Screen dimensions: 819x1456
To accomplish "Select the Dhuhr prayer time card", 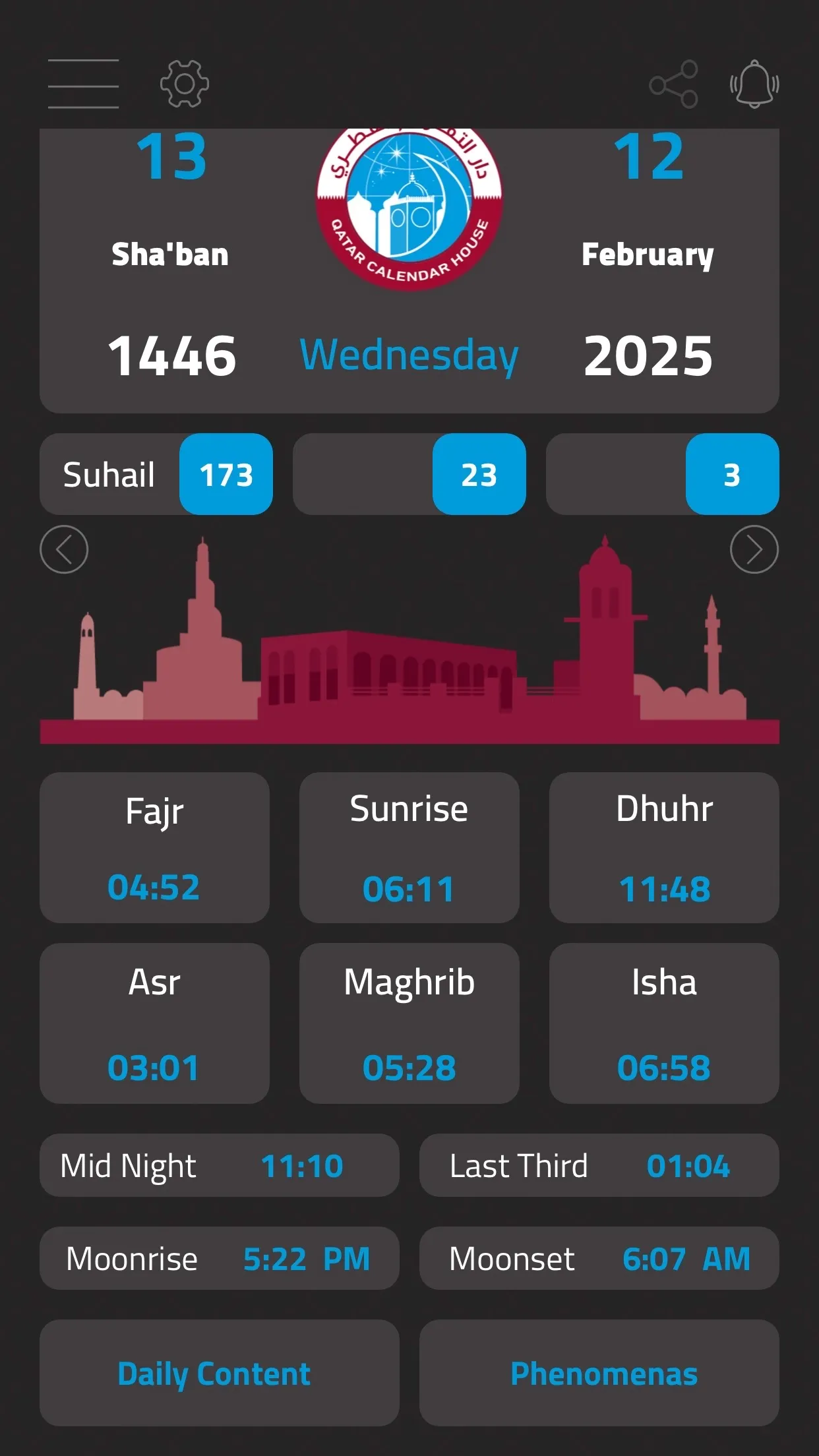I will pos(663,847).
